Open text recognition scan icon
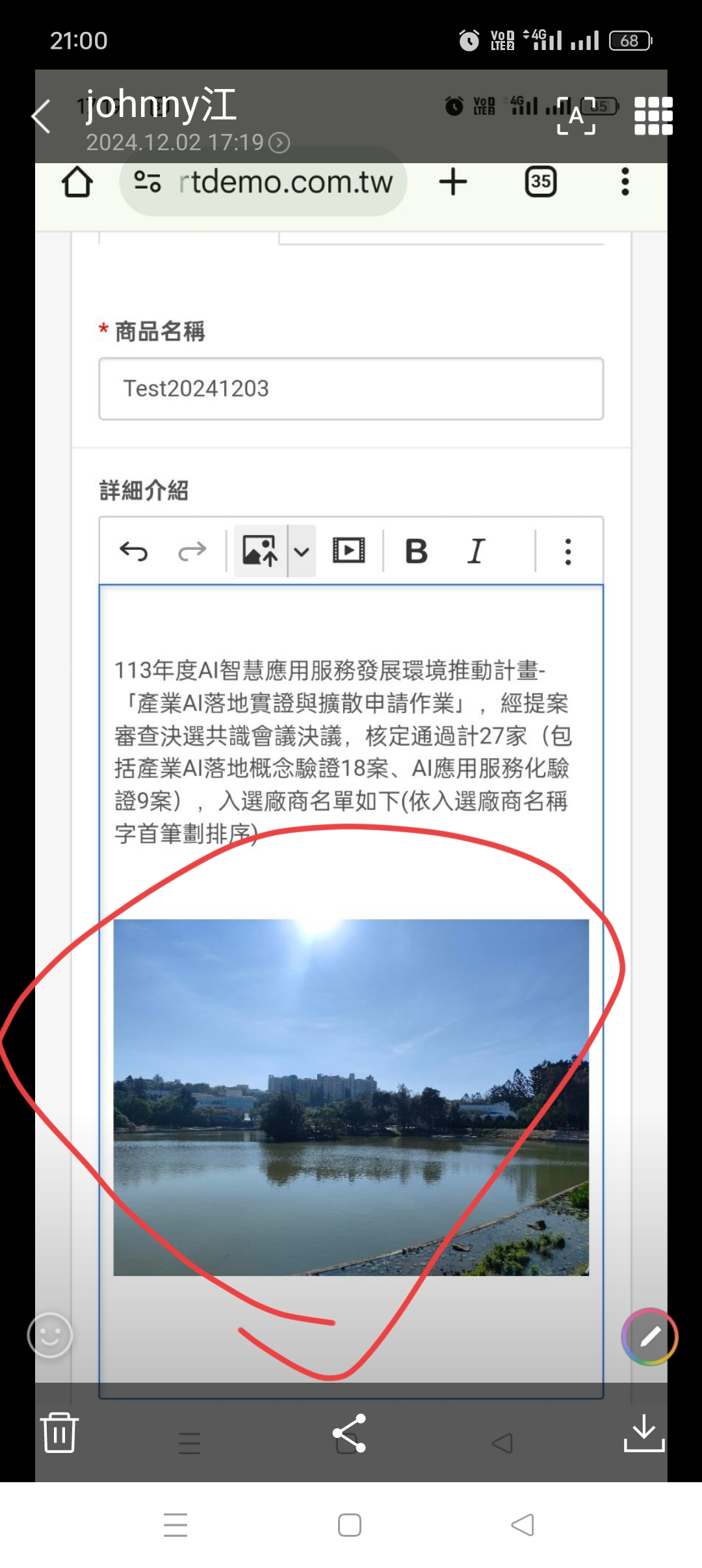 tap(576, 116)
